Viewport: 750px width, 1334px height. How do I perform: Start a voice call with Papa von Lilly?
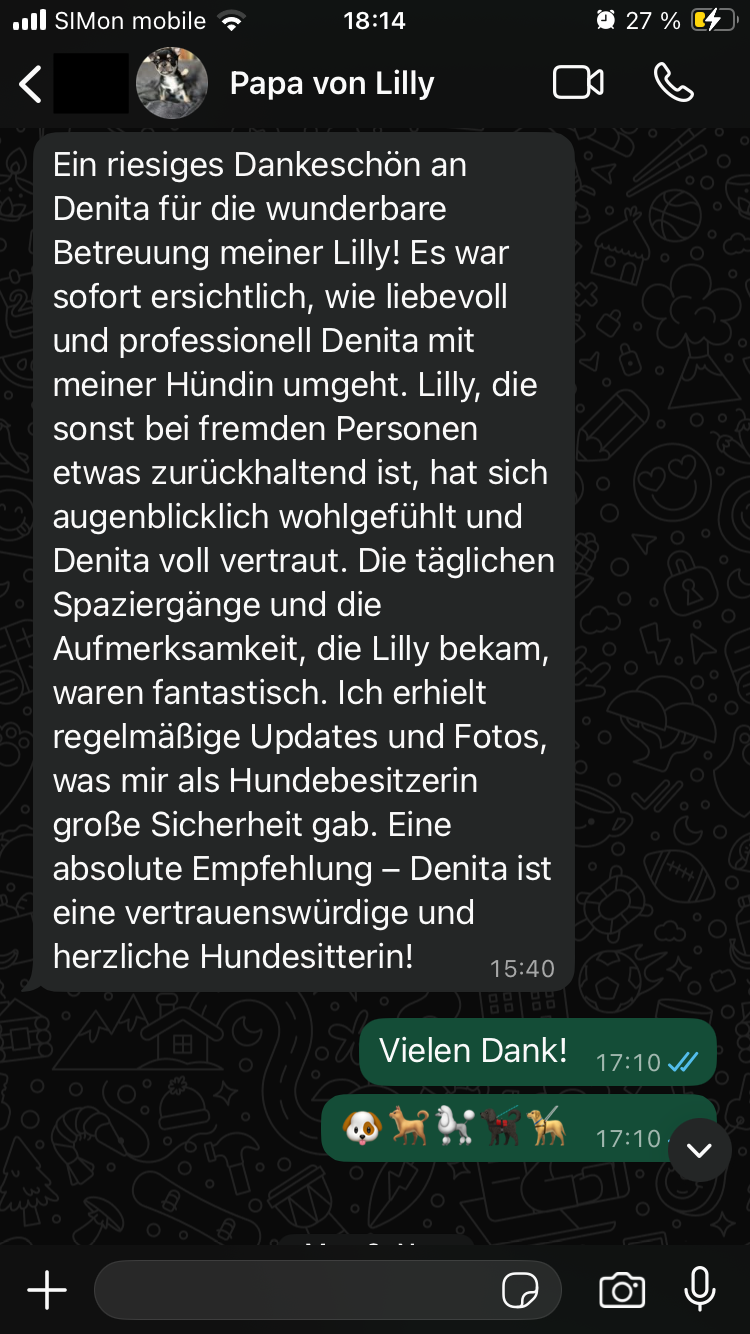click(673, 83)
